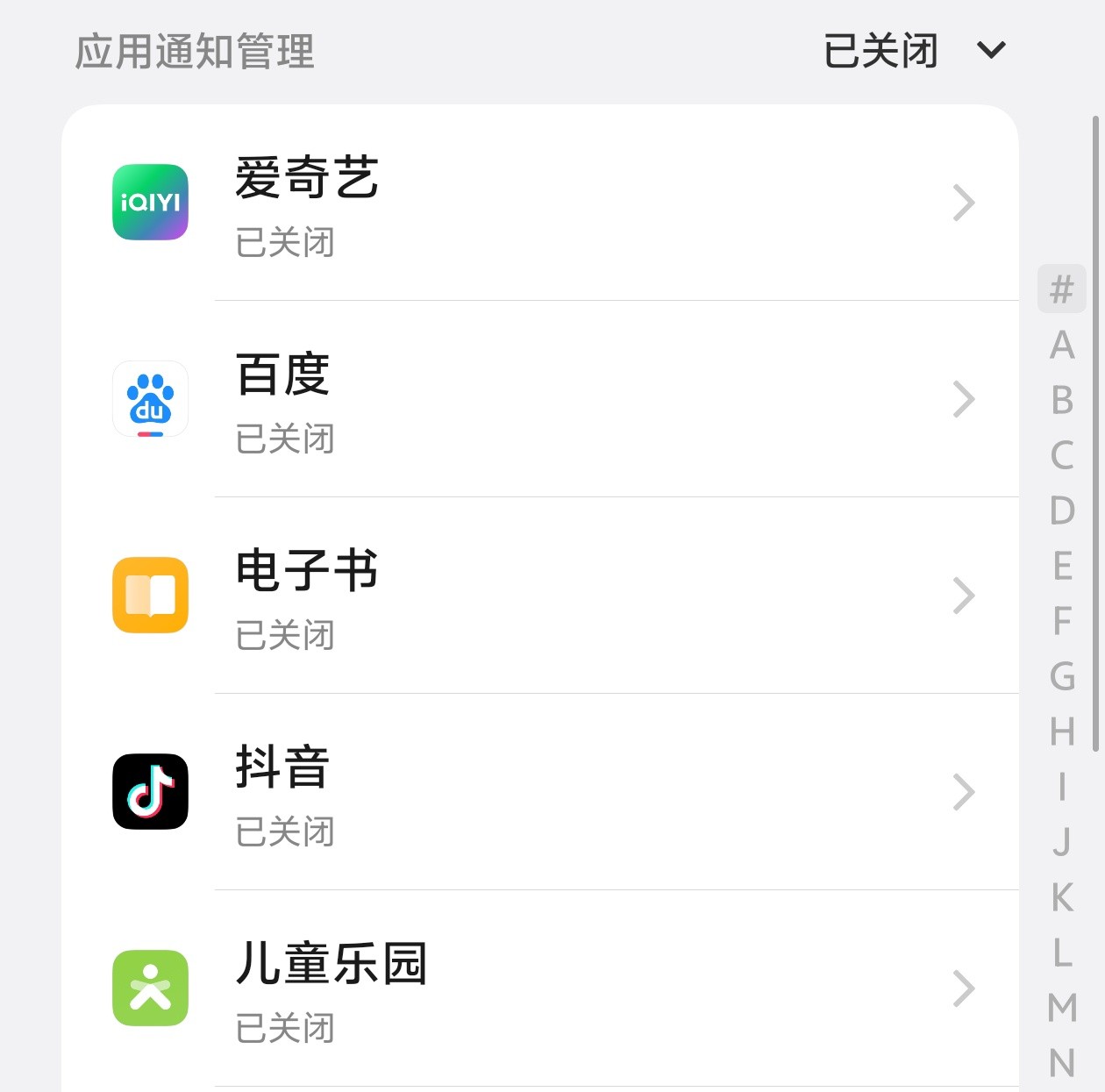Jump to # in the index bar
This screenshot has height=1092, width=1105.
pyautogui.click(x=1061, y=289)
